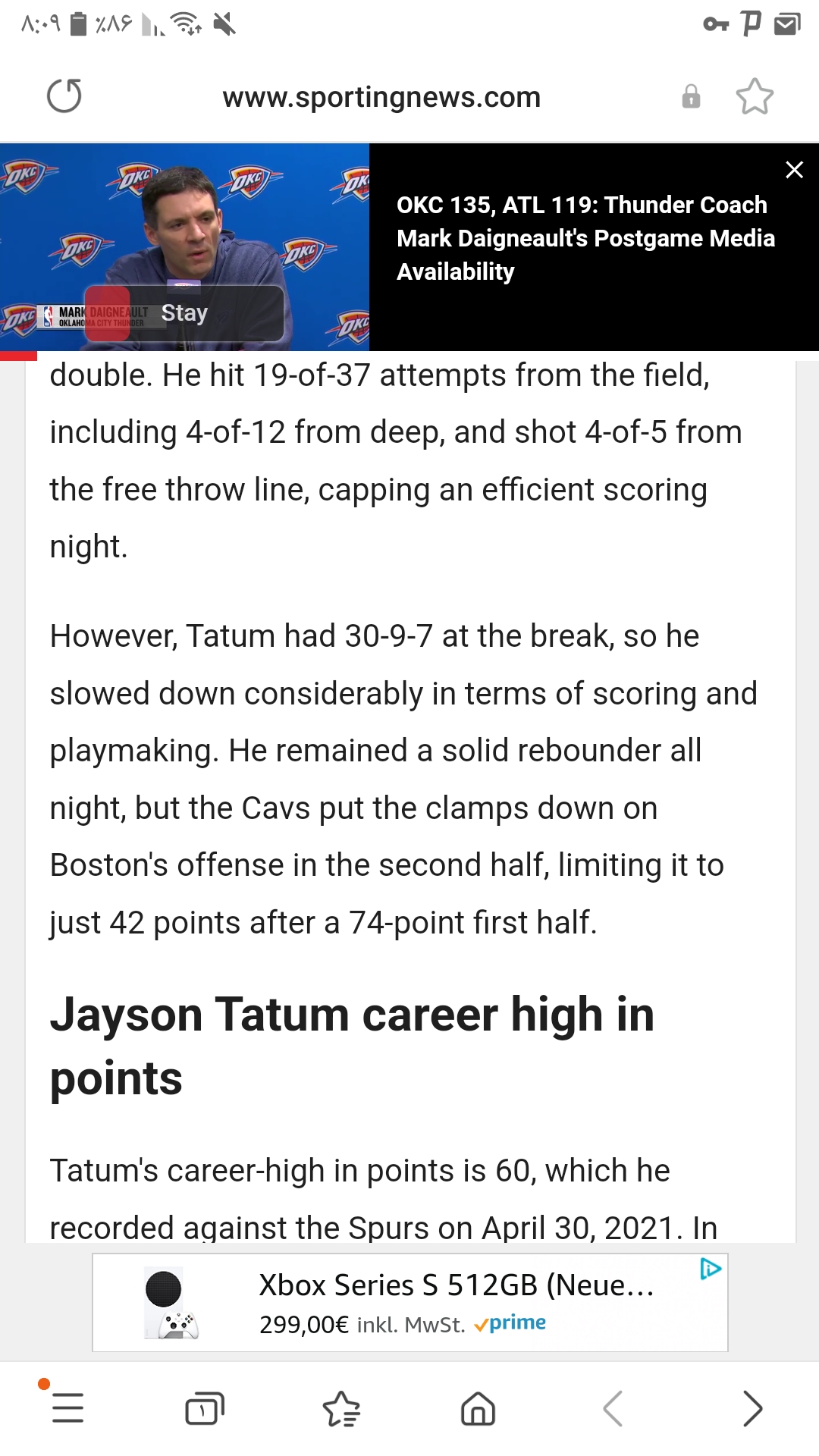The height and width of the screenshot is (1456, 819).
Task: Close the OKC postgame video banner
Action: 794,170
